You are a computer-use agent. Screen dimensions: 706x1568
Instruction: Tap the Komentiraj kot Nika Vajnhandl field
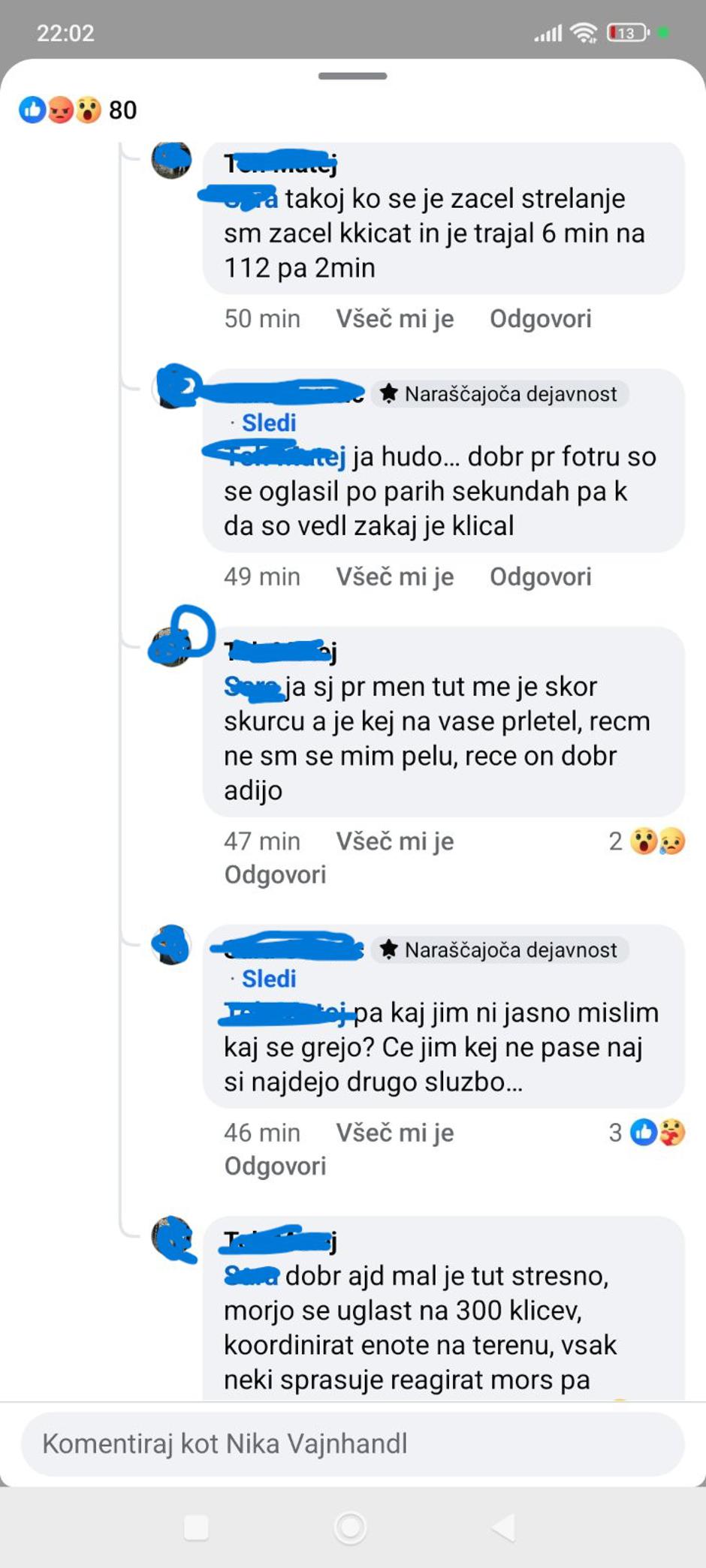[x=353, y=1443]
